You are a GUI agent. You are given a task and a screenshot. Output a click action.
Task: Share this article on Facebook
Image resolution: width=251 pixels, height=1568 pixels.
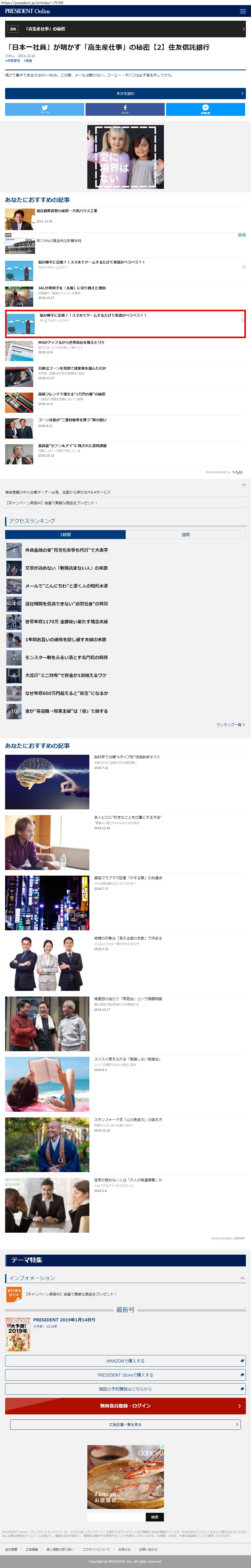pyautogui.click(x=125, y=109)
